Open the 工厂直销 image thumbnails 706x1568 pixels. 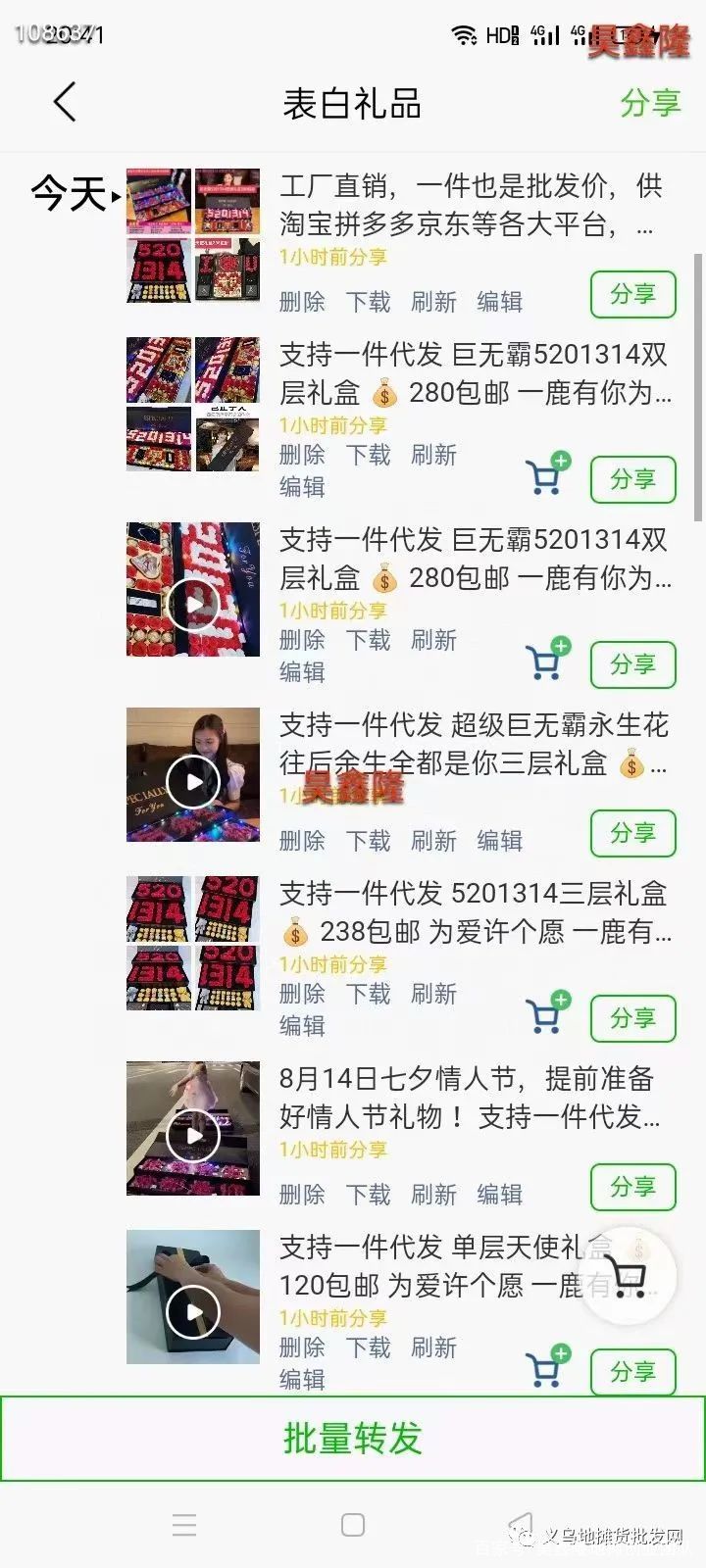point(193,235)
